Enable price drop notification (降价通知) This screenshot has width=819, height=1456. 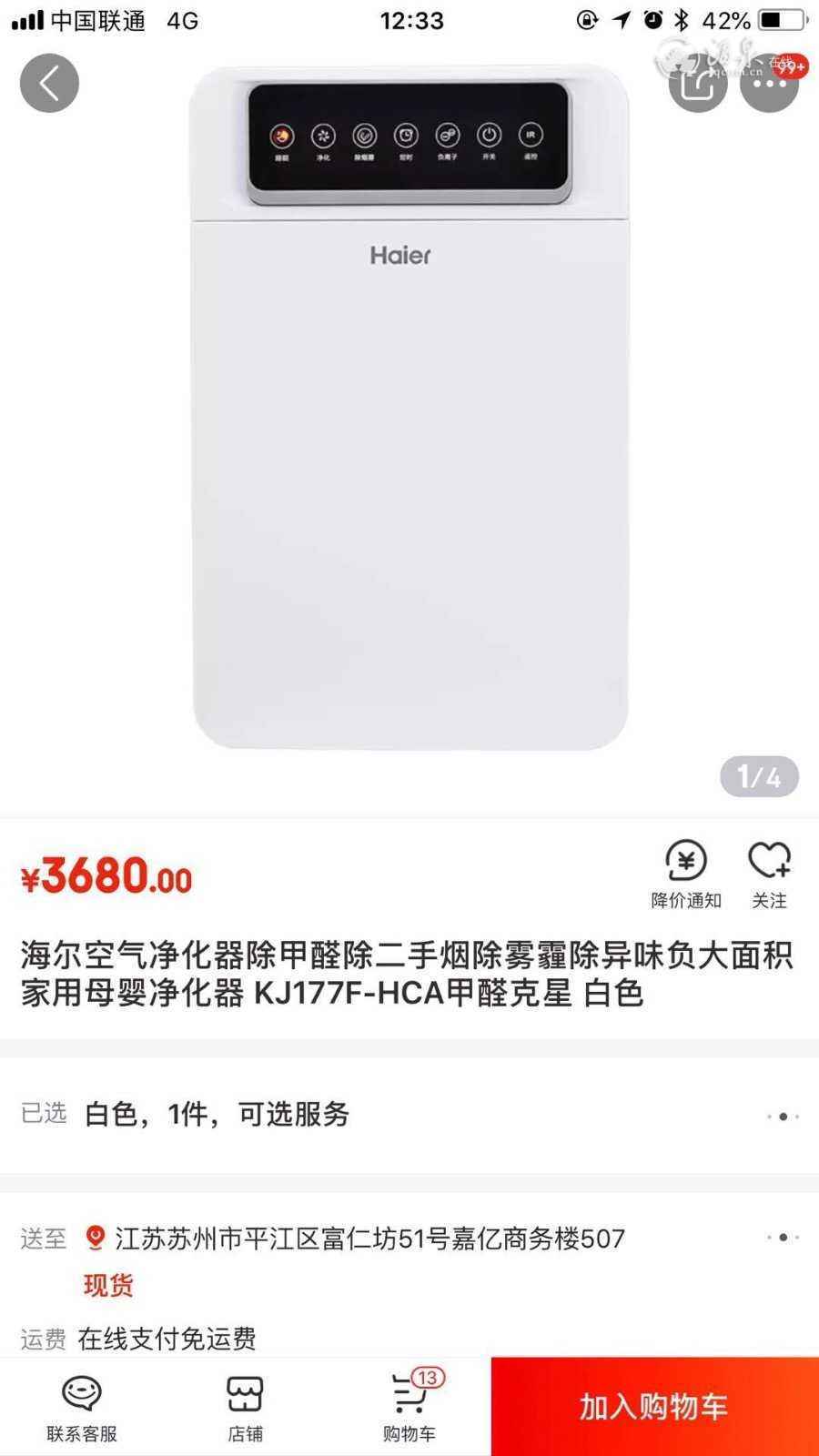[686, 874]
